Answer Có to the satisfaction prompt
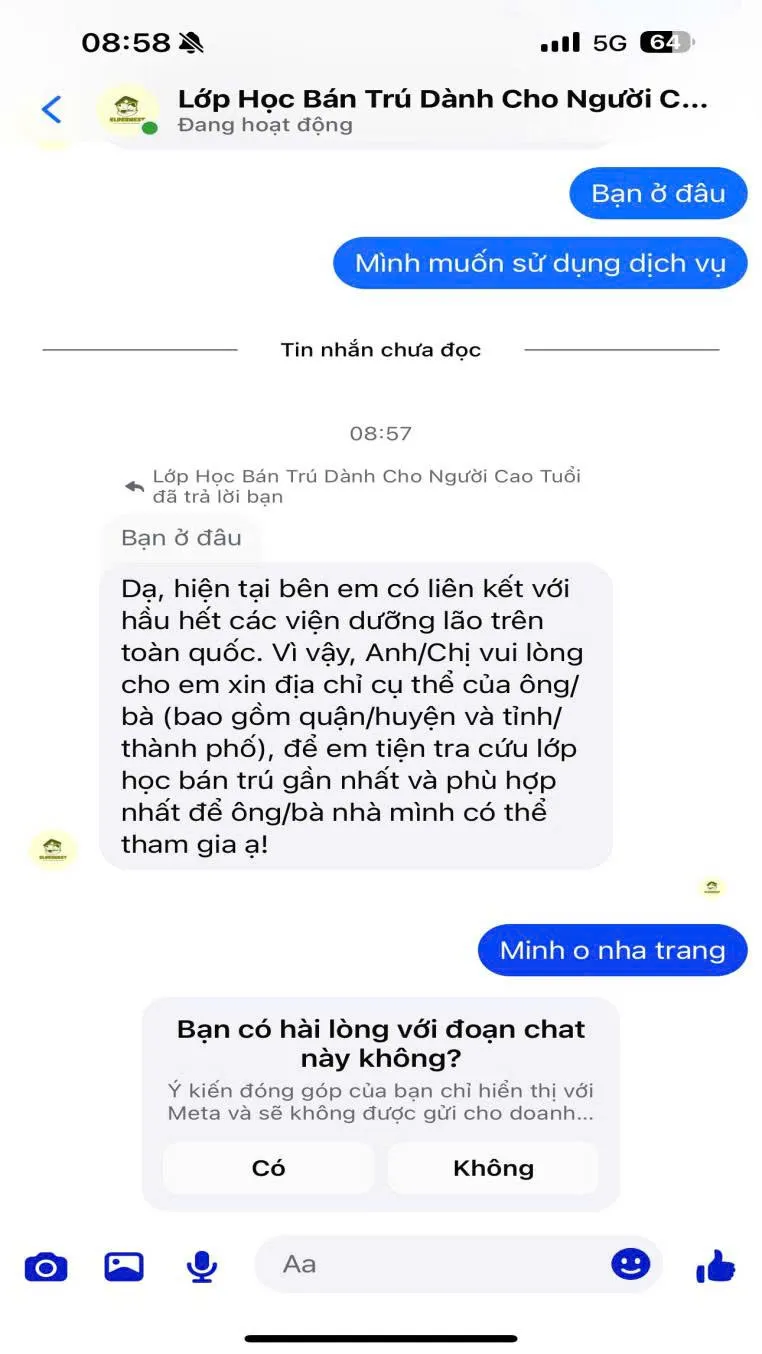762x1354 pixels. pos(268,1168)
